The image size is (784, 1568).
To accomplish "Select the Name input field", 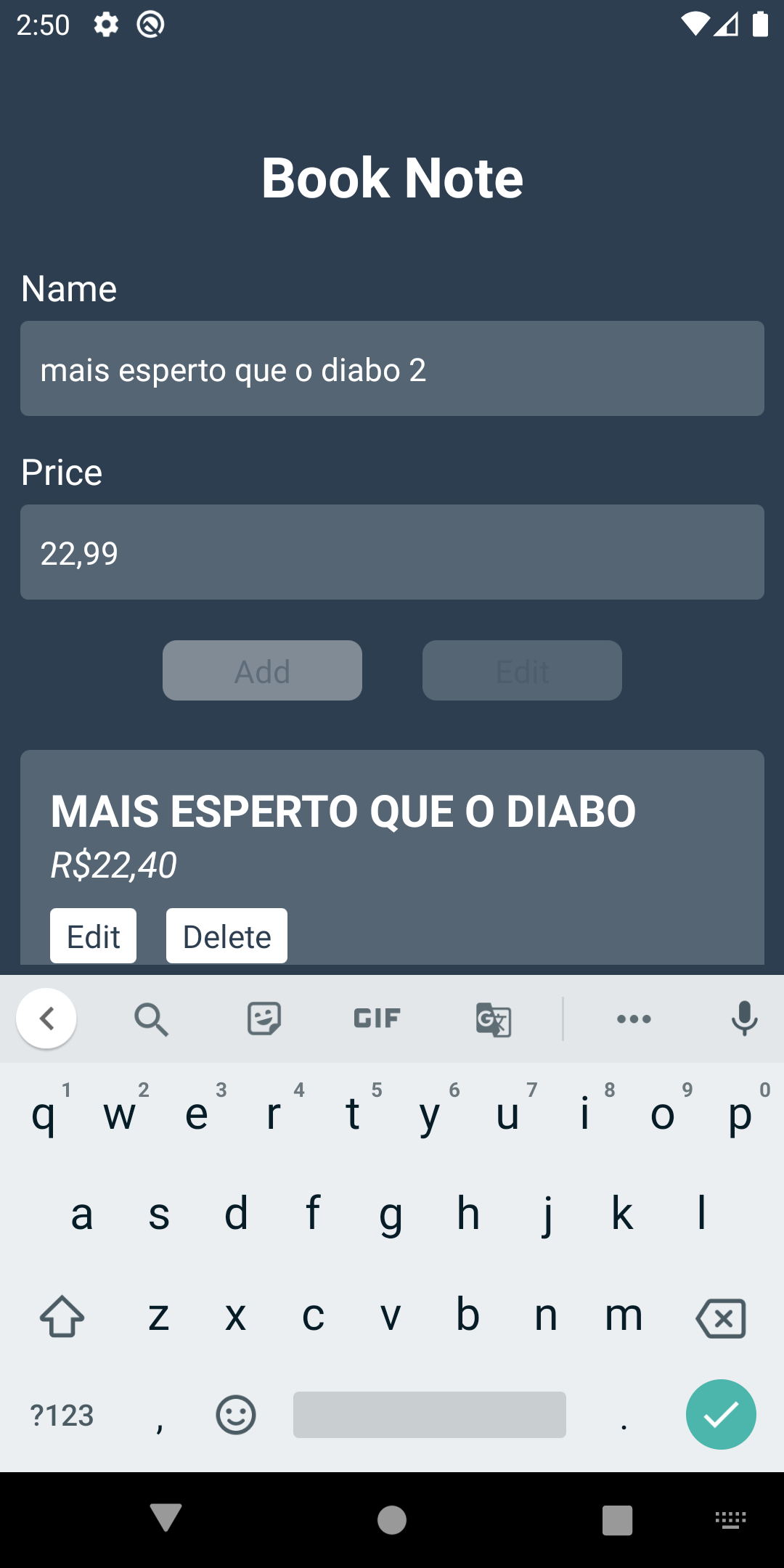I will [x=392, y=368].
